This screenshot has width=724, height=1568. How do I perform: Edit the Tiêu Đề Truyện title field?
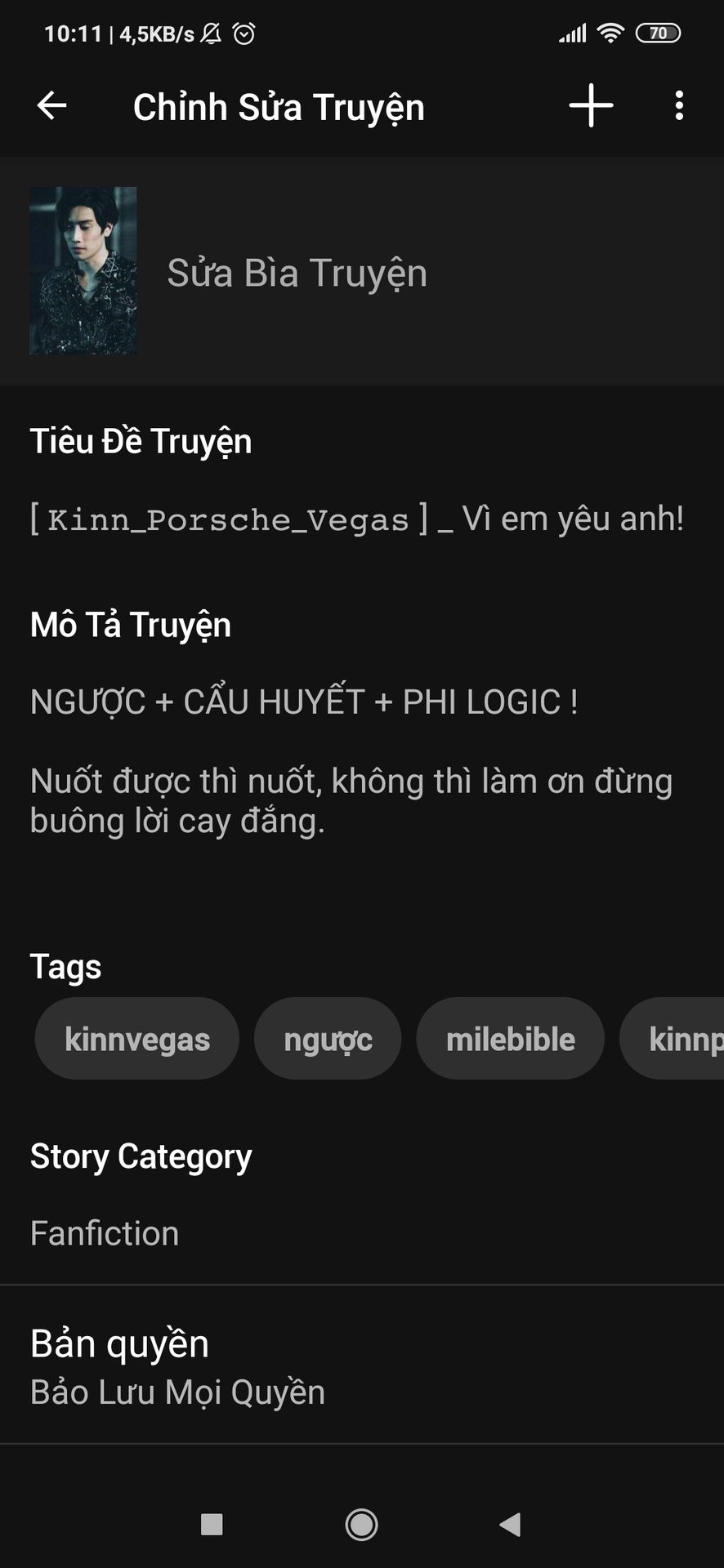coord(357,519)
